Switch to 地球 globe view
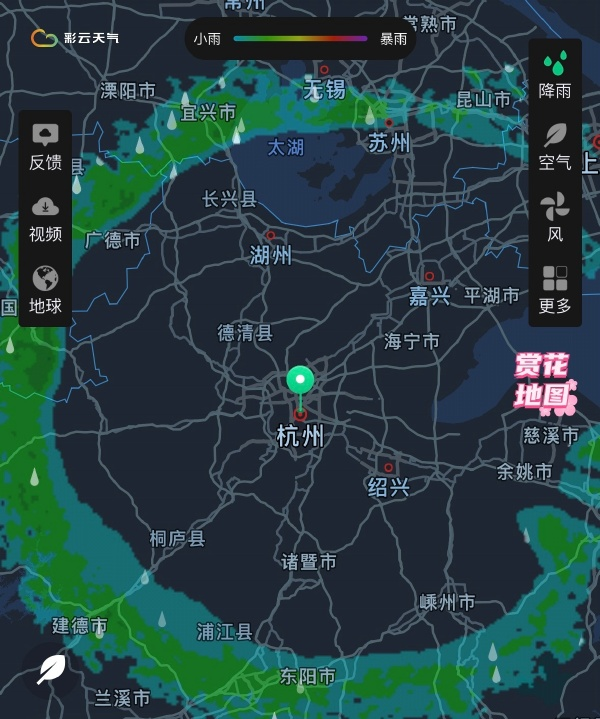The width and height of the screenshot is (600, 719). (45, 290)
